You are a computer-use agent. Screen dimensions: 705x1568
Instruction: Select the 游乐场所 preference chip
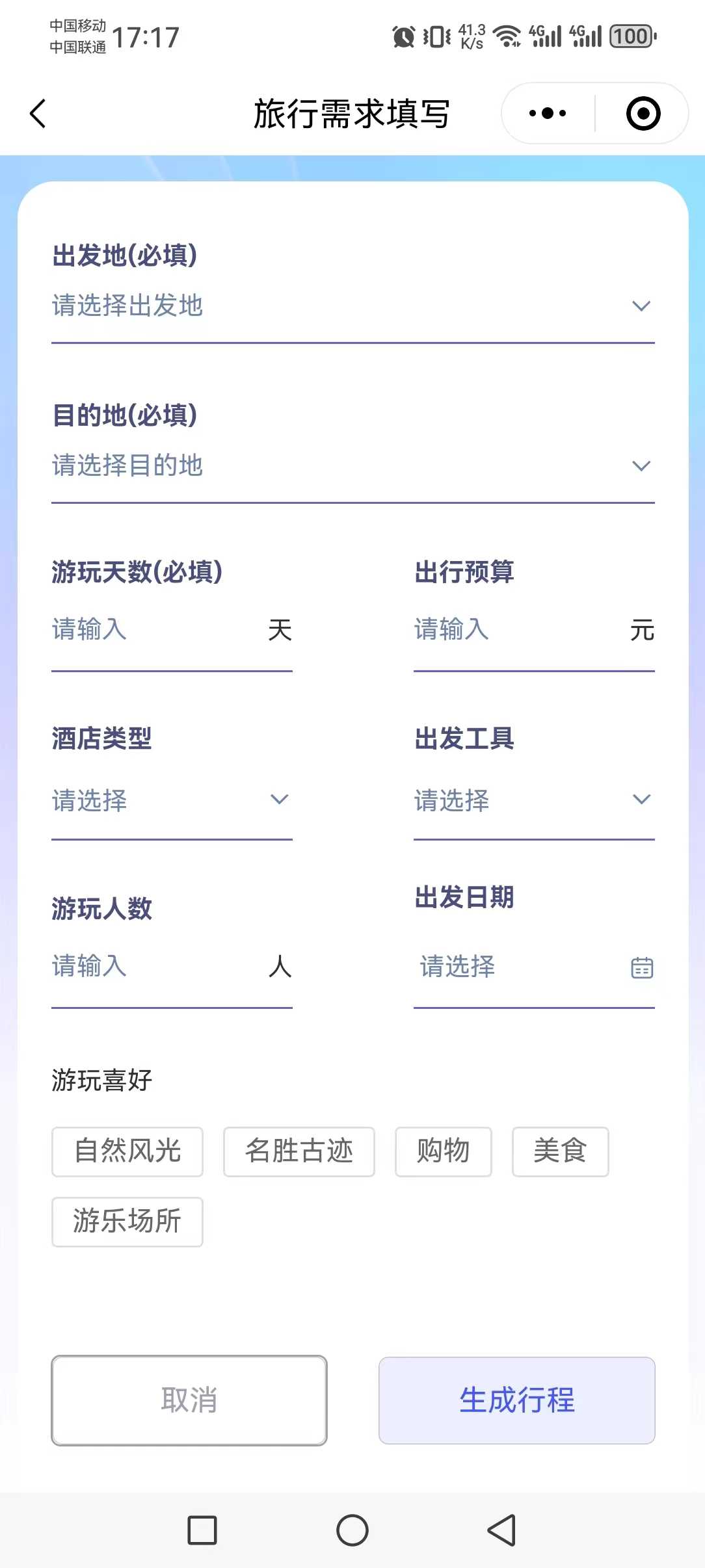127,1222
